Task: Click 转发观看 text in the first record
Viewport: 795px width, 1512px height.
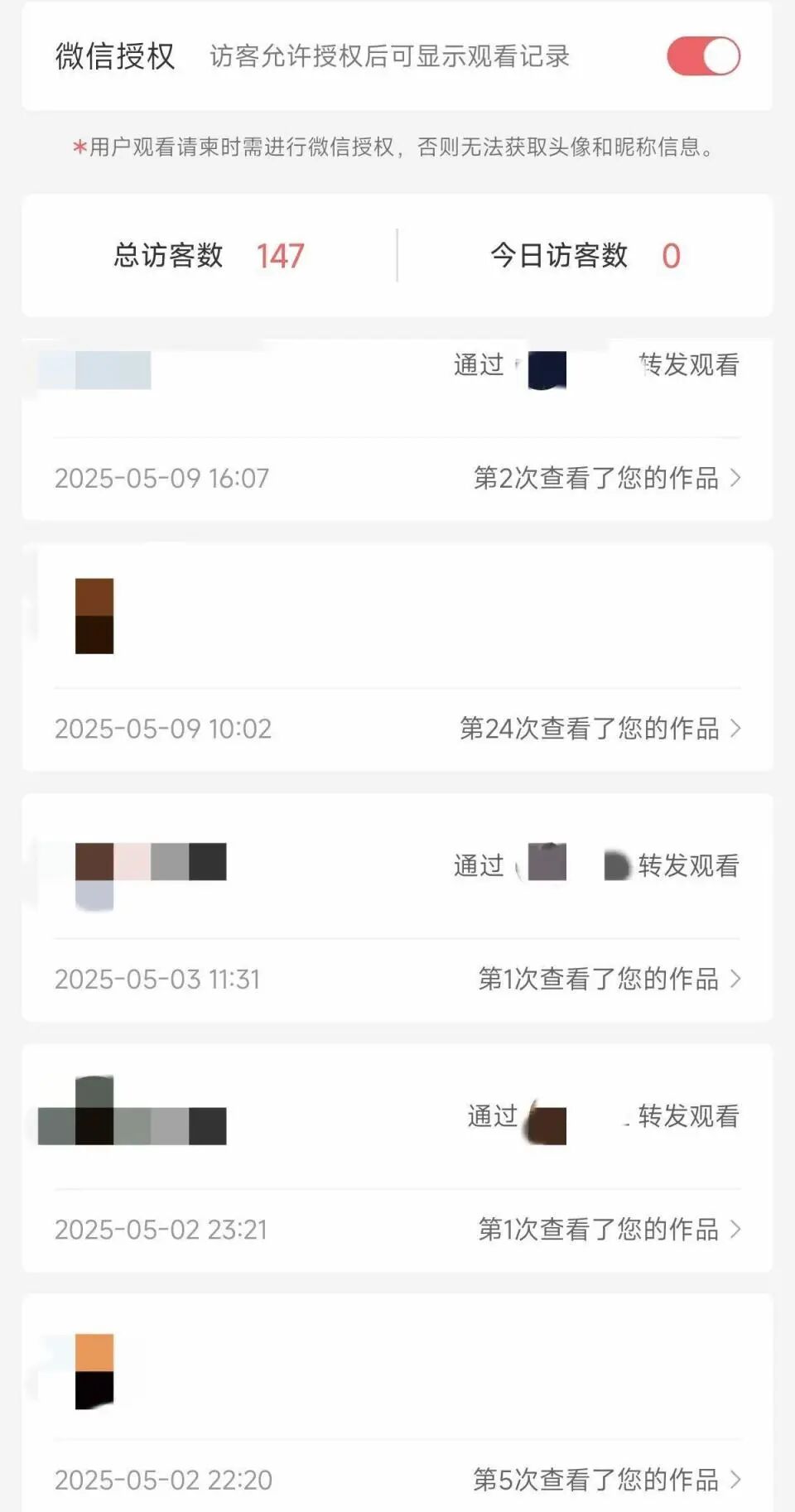Action: [x=688, y=365]
